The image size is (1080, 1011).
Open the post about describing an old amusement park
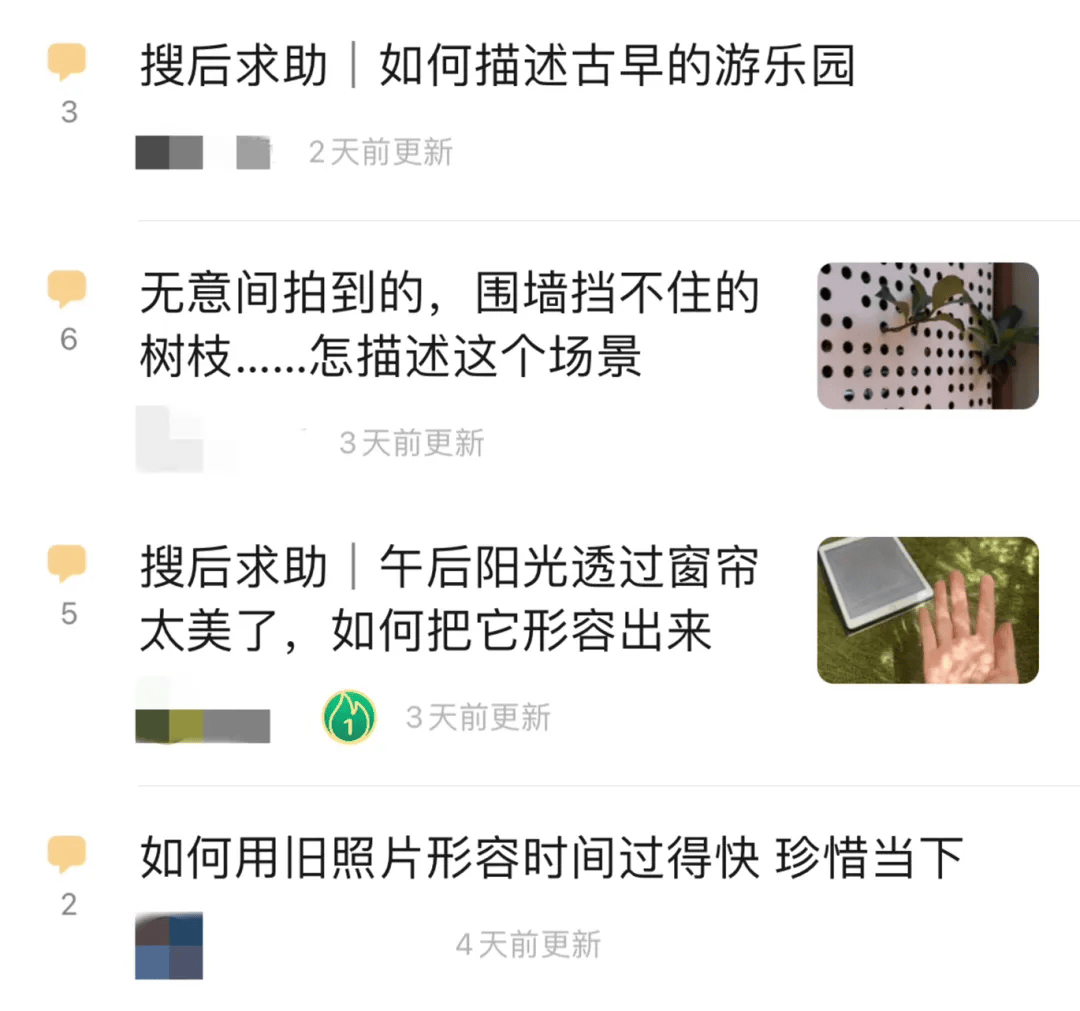[497, 68]
